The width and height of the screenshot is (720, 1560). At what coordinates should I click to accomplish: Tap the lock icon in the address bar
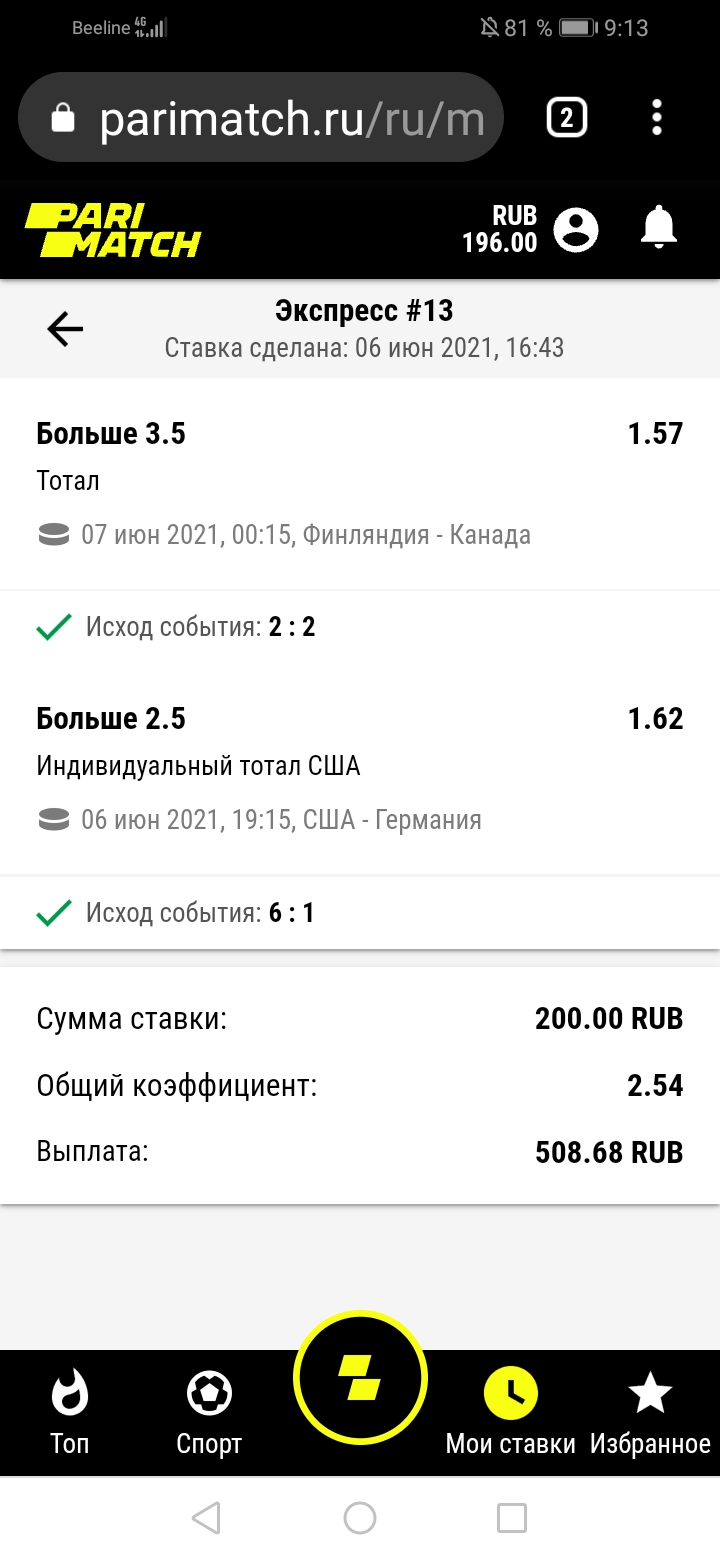click(62, 117)
